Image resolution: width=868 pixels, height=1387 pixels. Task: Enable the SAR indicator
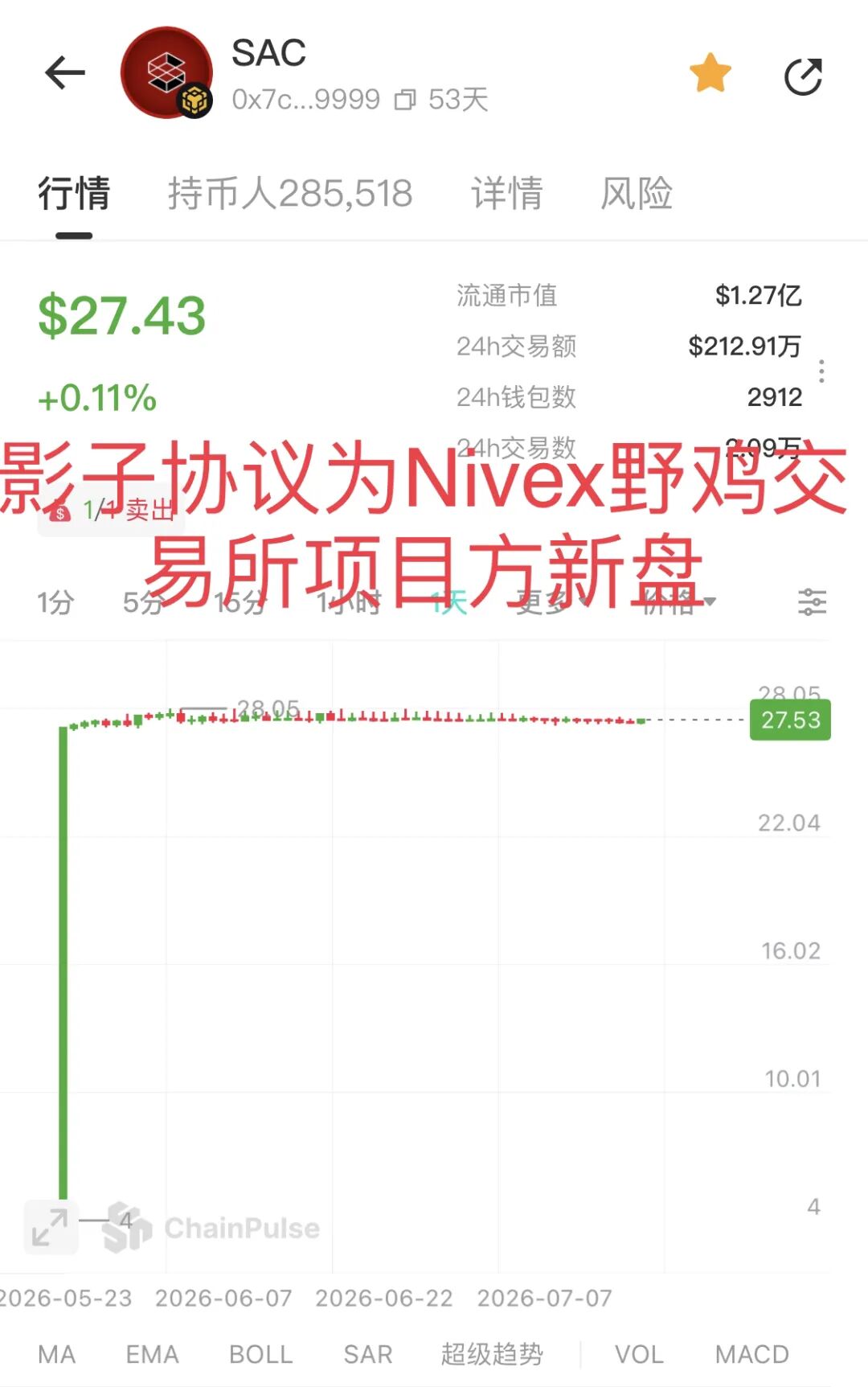click(x=368, y=1354)
